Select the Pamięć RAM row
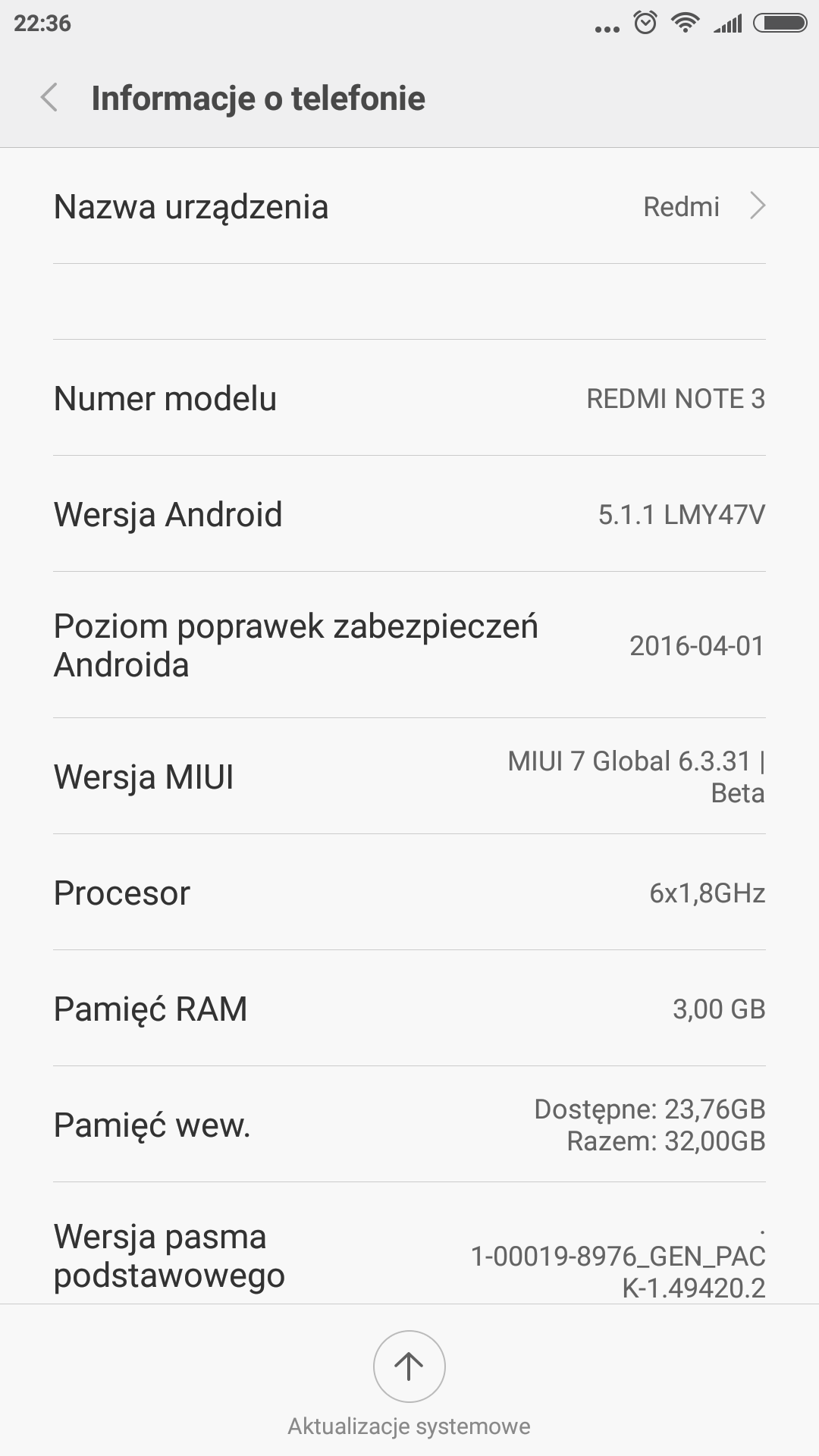This screenshot has width=819, height=1456. pos(409,1009)
